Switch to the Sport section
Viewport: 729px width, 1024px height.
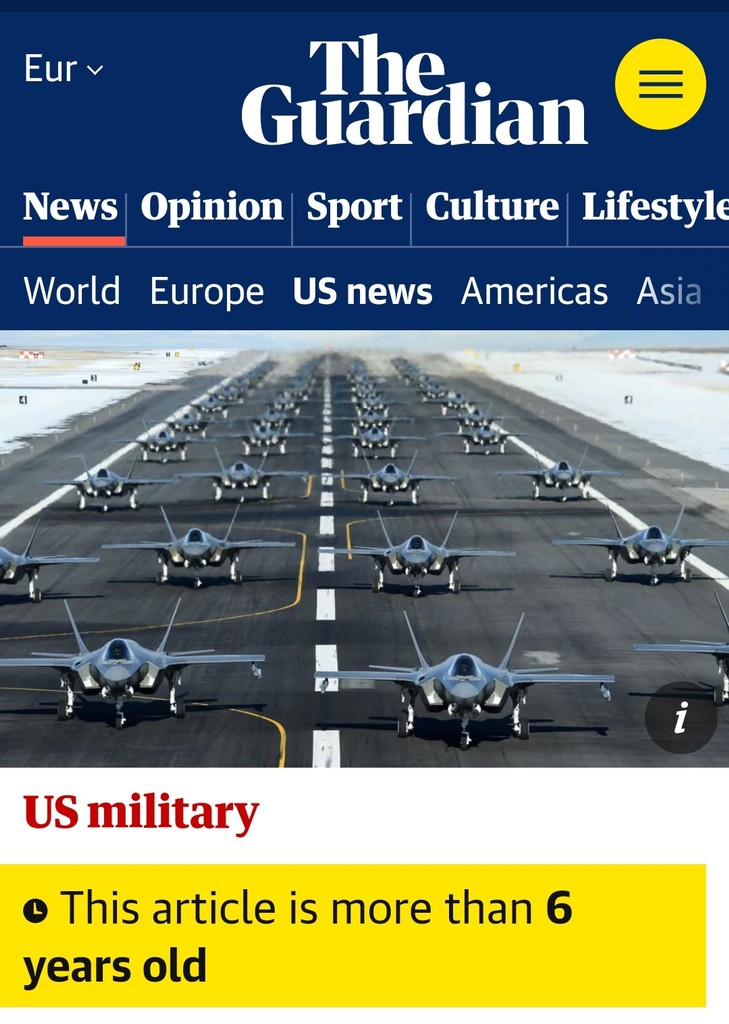pos(354,207)
